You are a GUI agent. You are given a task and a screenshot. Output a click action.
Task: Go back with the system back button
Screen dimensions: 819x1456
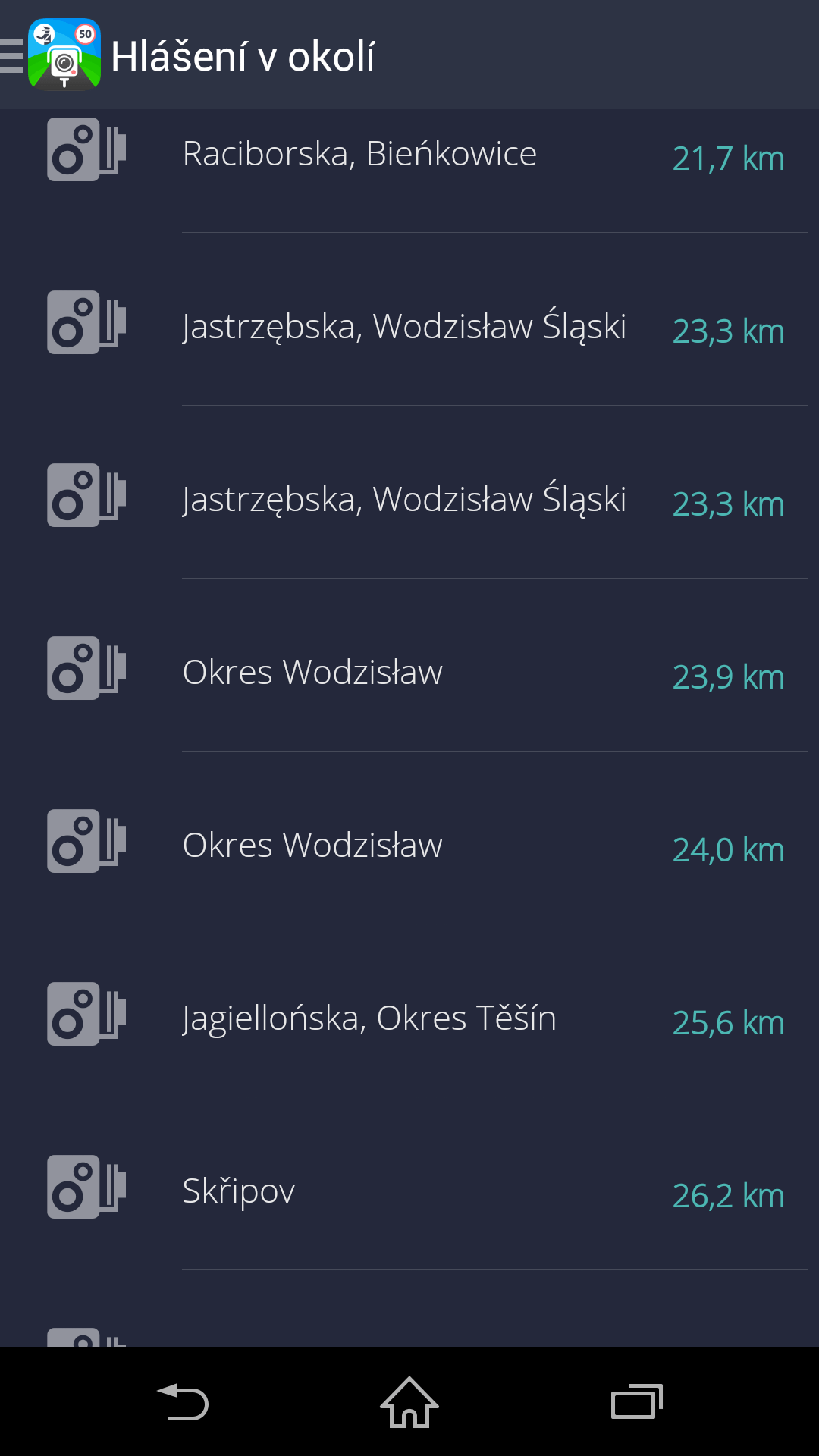click(182, 1401)
